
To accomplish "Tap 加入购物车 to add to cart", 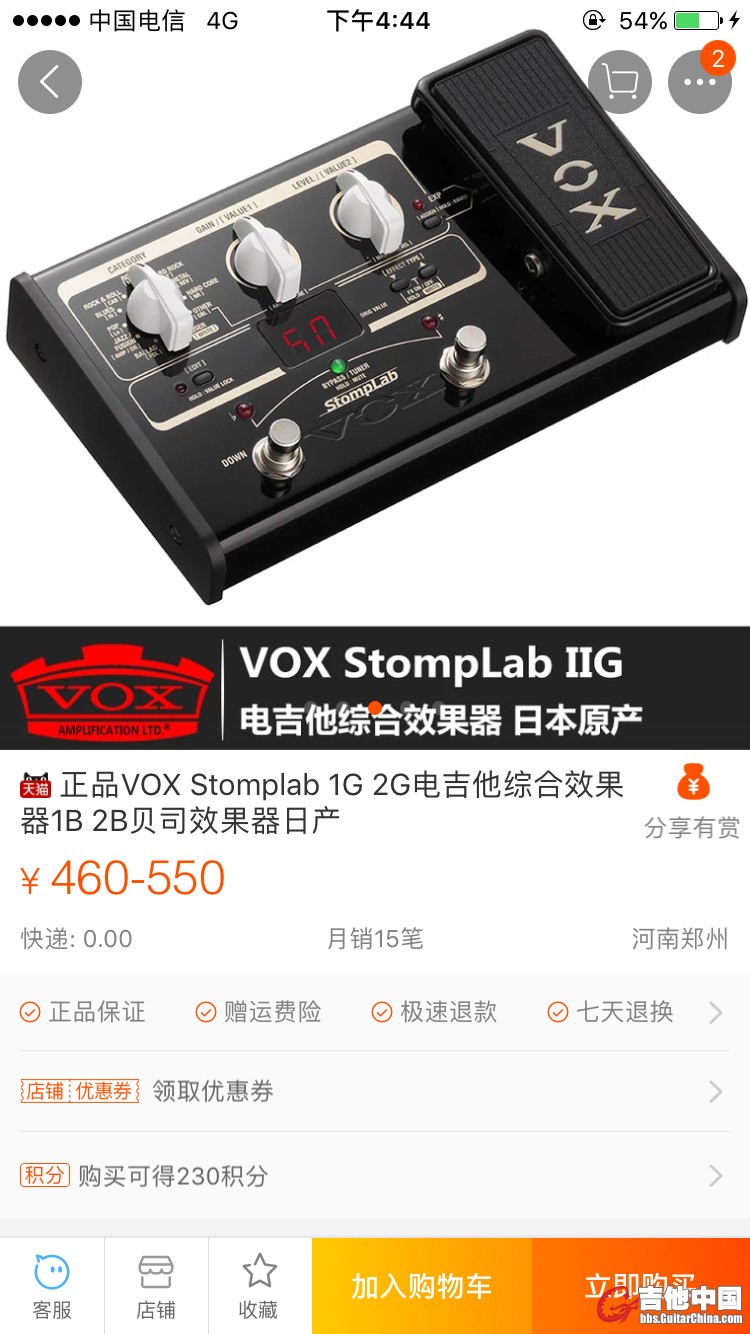I will (421, 1286).
